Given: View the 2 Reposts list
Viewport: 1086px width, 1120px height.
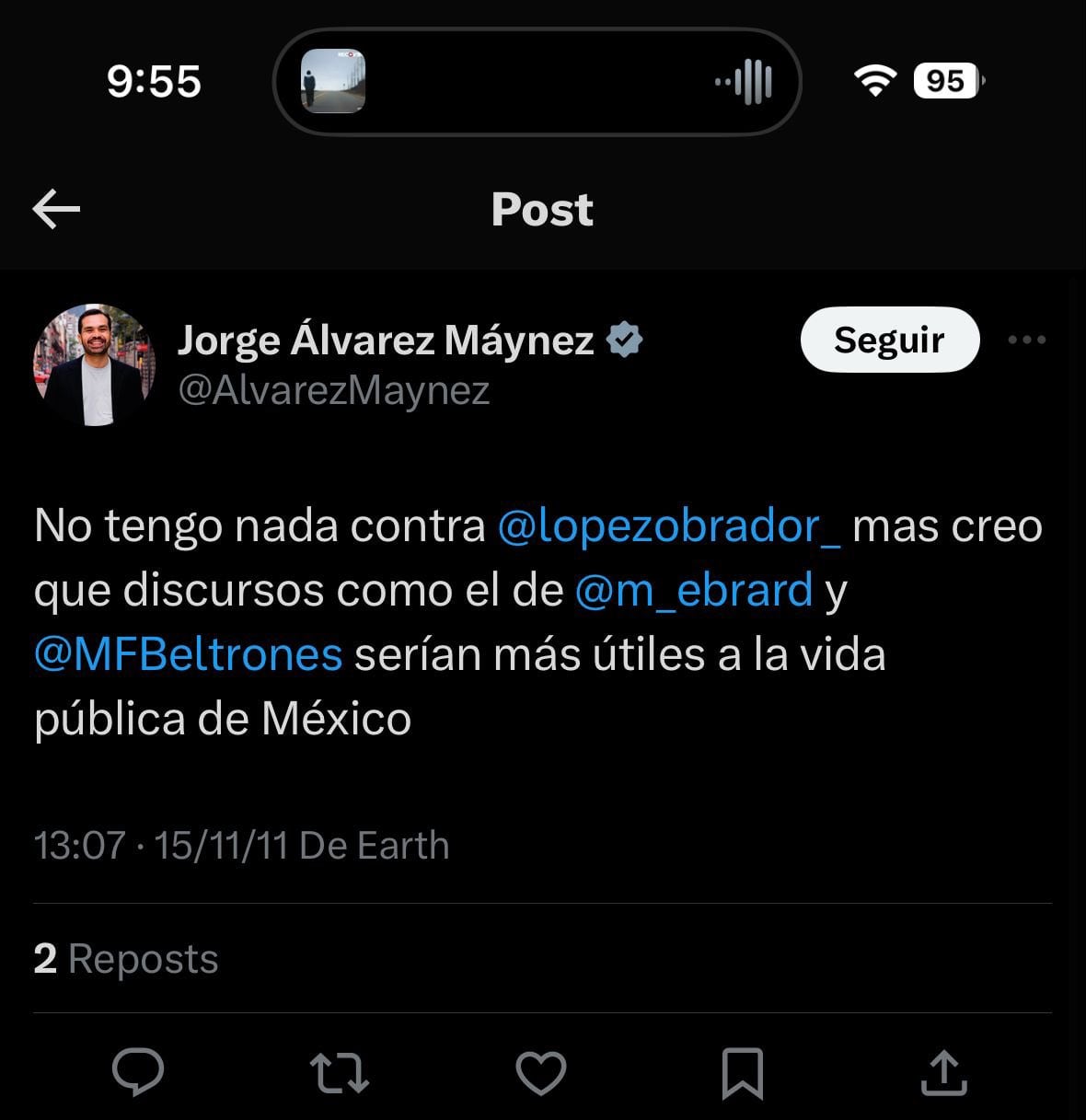Looking at the screenshot, I should point(124,958).
